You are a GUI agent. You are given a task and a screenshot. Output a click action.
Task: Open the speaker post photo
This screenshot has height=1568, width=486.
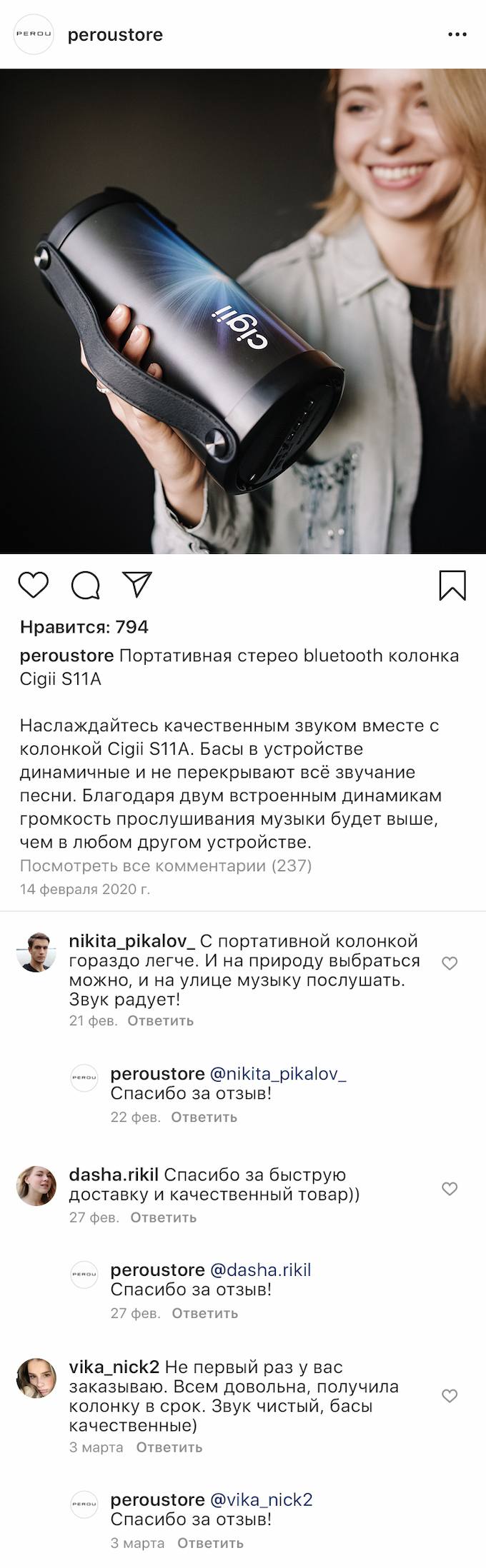[x=243, y=311]
